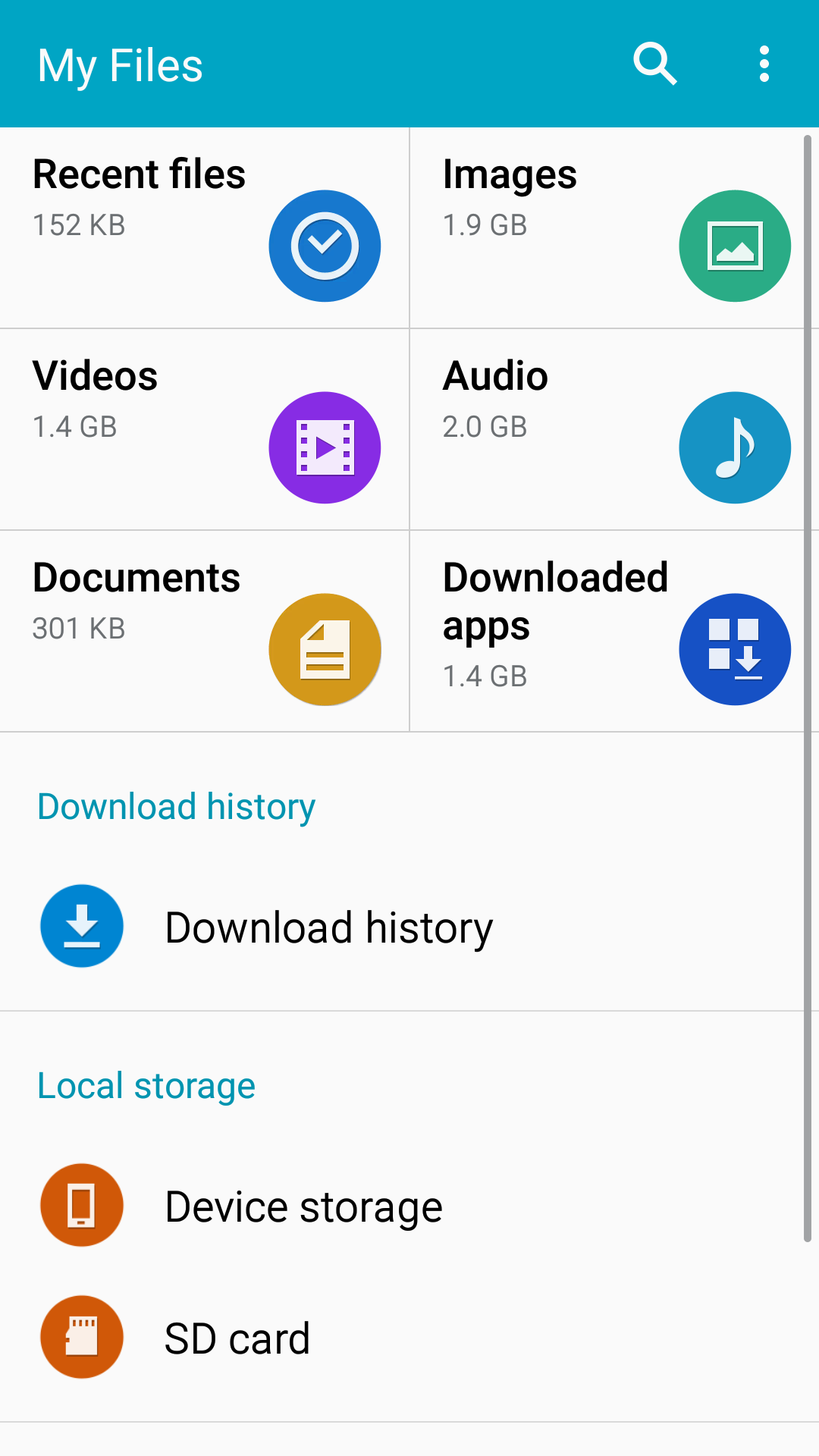Browse the Images category

[607, 227]
